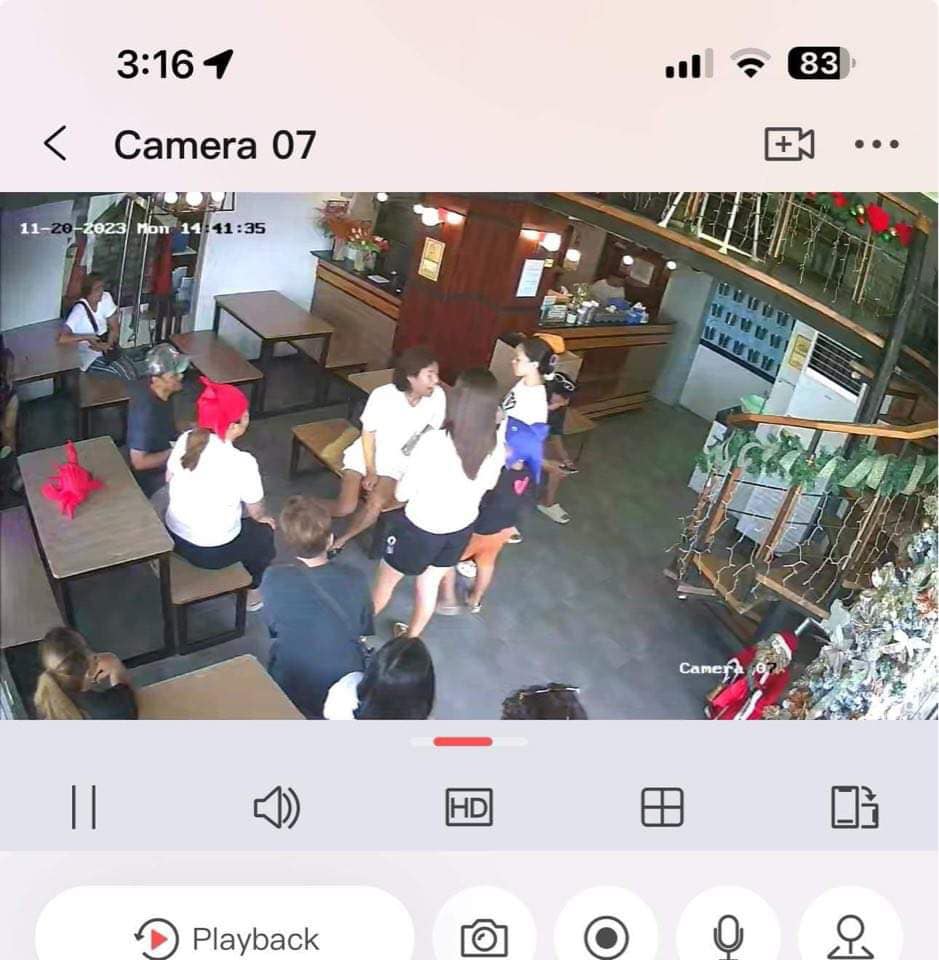Rotate video to fullscreen mode
The height and width of the screenshot is (960, 939).
coord(854,807)
